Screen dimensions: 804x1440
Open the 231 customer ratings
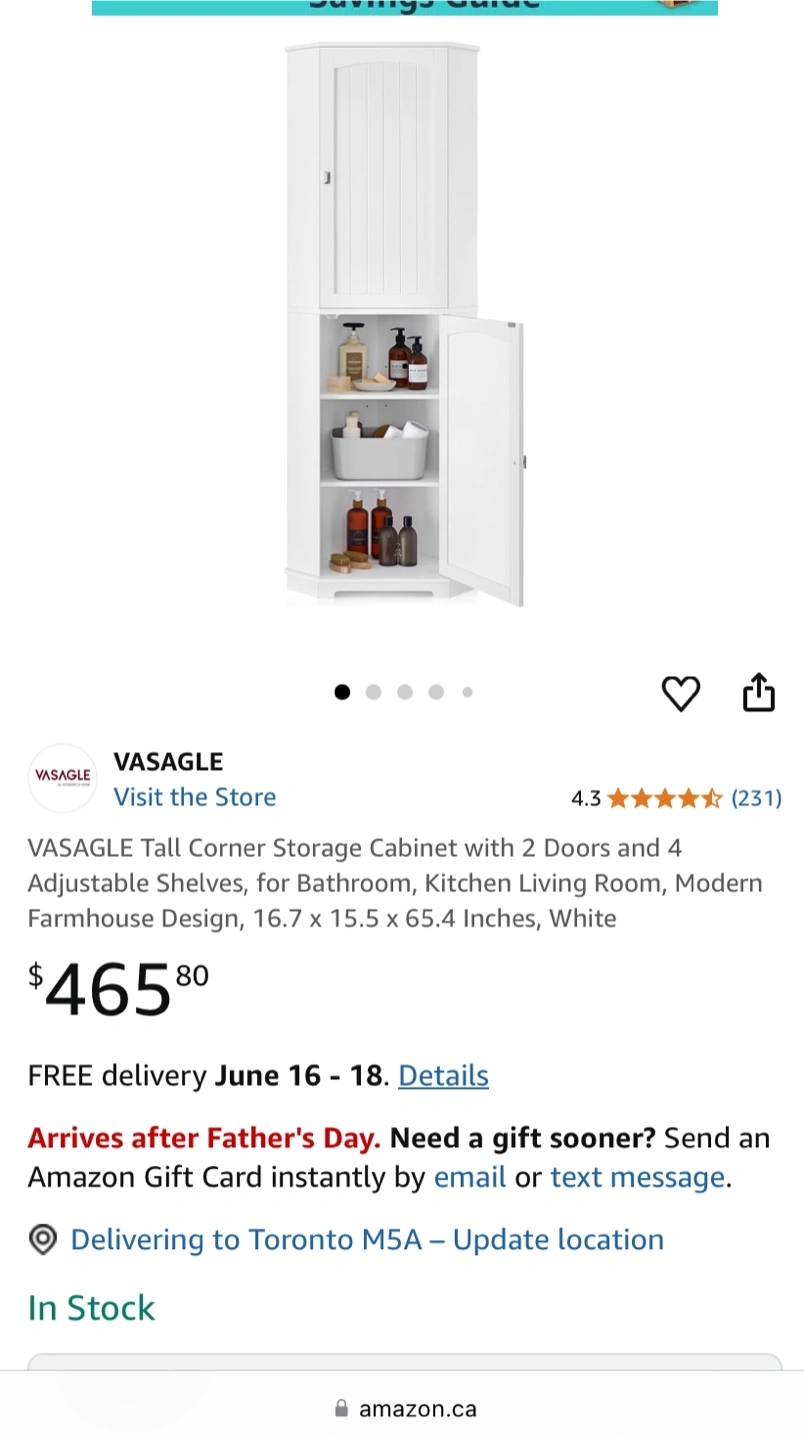tap(756, 798)
